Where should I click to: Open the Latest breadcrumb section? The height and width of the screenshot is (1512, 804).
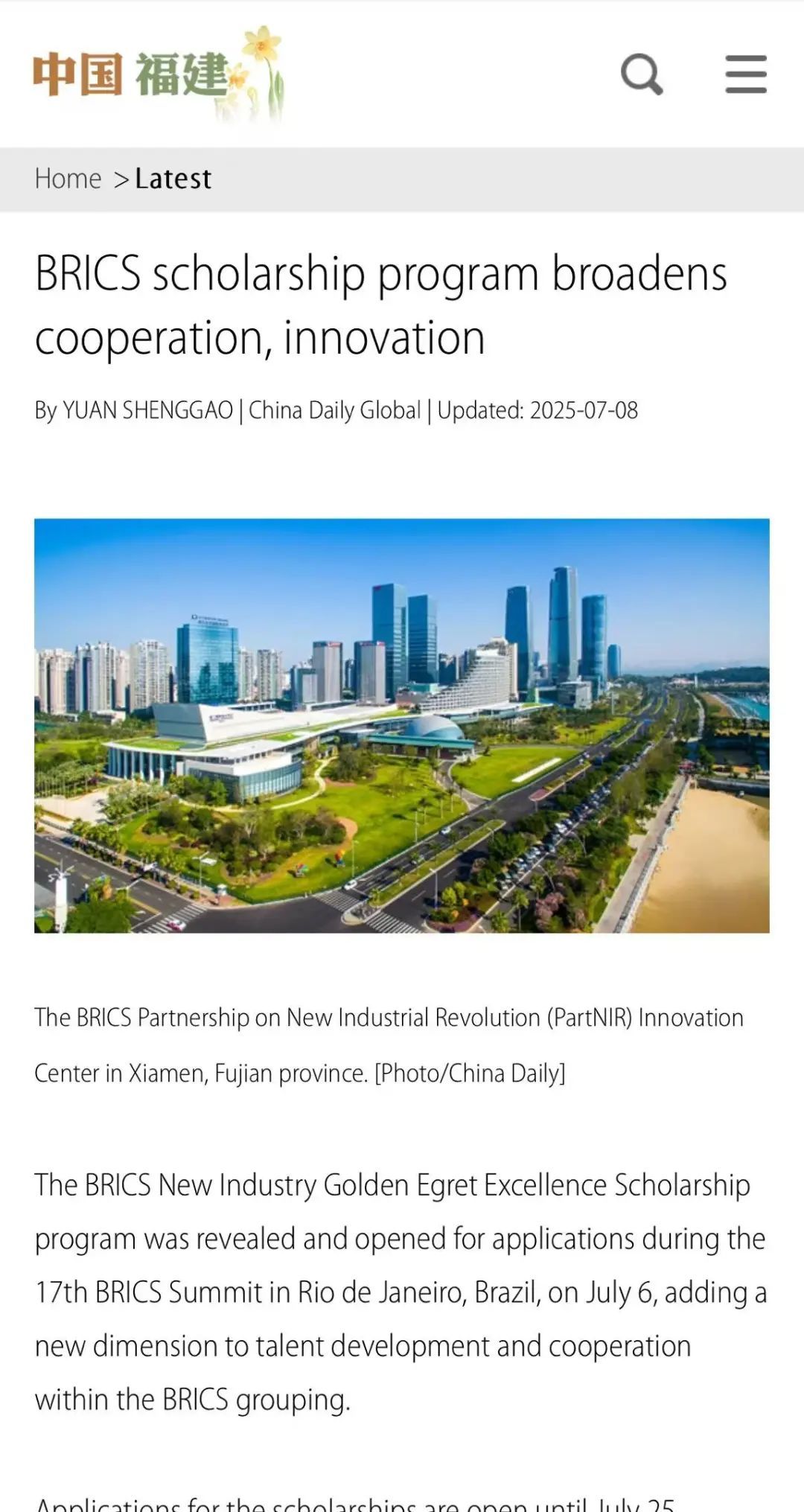click(173, 179)
